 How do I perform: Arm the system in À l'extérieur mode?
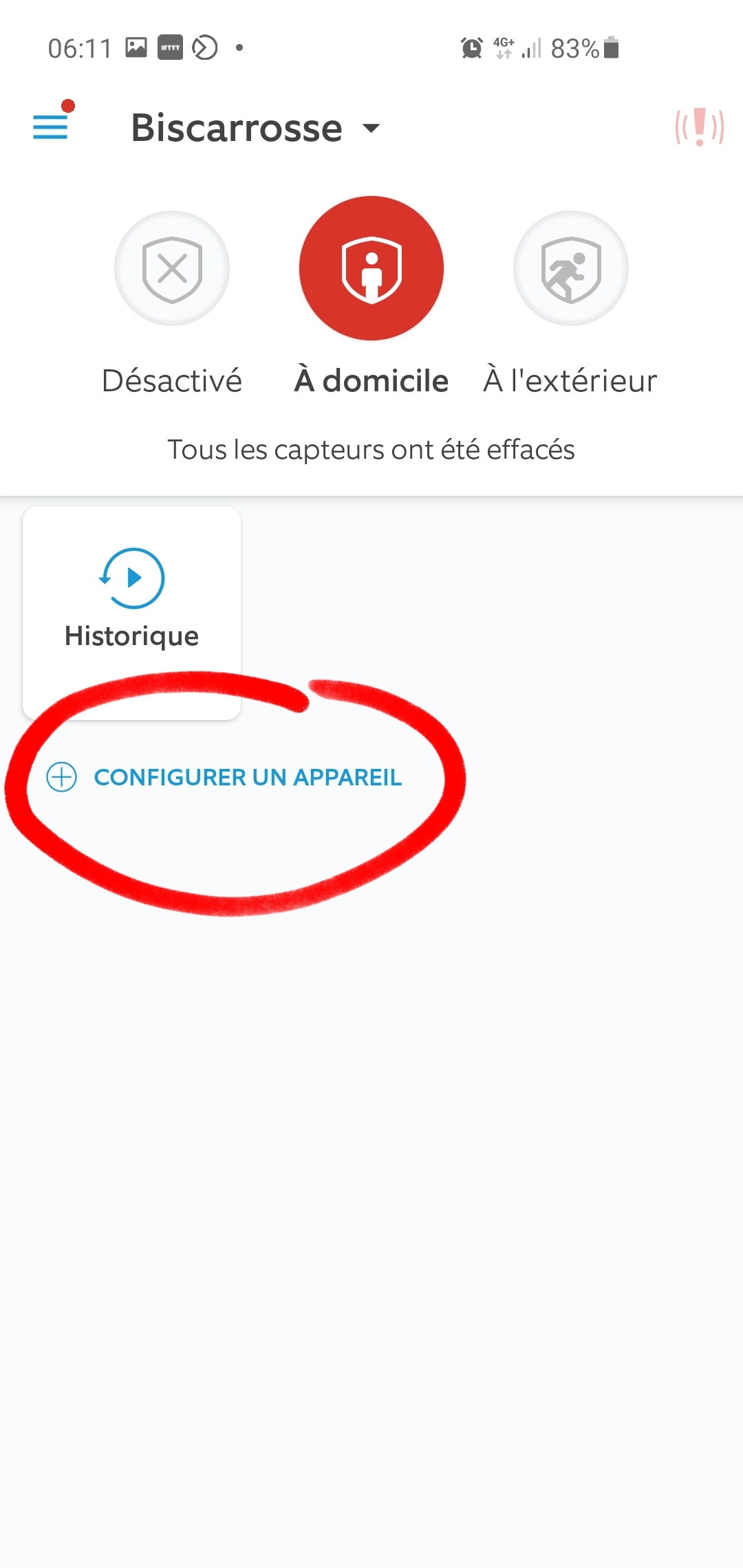pos(571,268)
